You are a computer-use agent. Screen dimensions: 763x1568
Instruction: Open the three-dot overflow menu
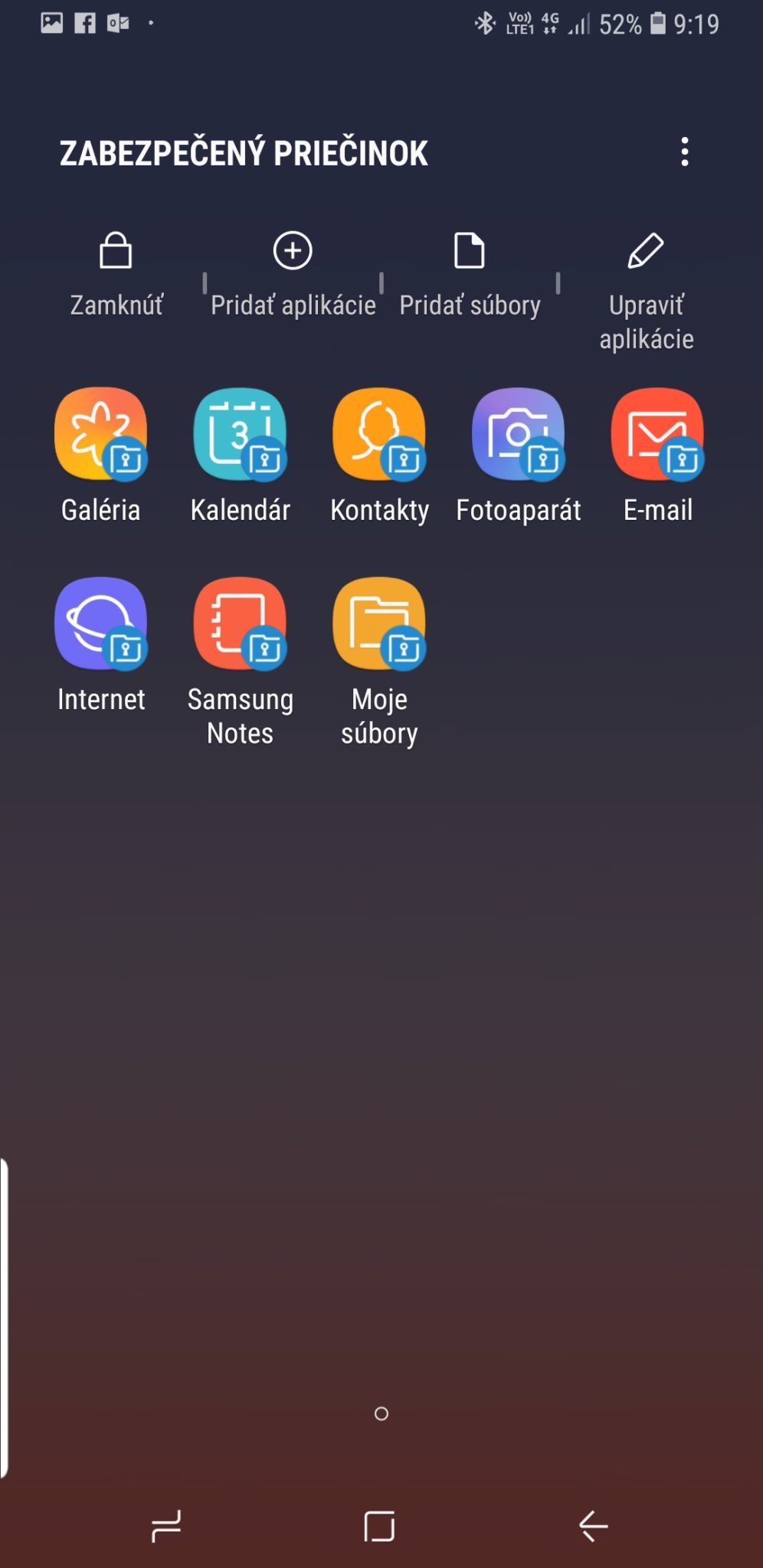684,152
